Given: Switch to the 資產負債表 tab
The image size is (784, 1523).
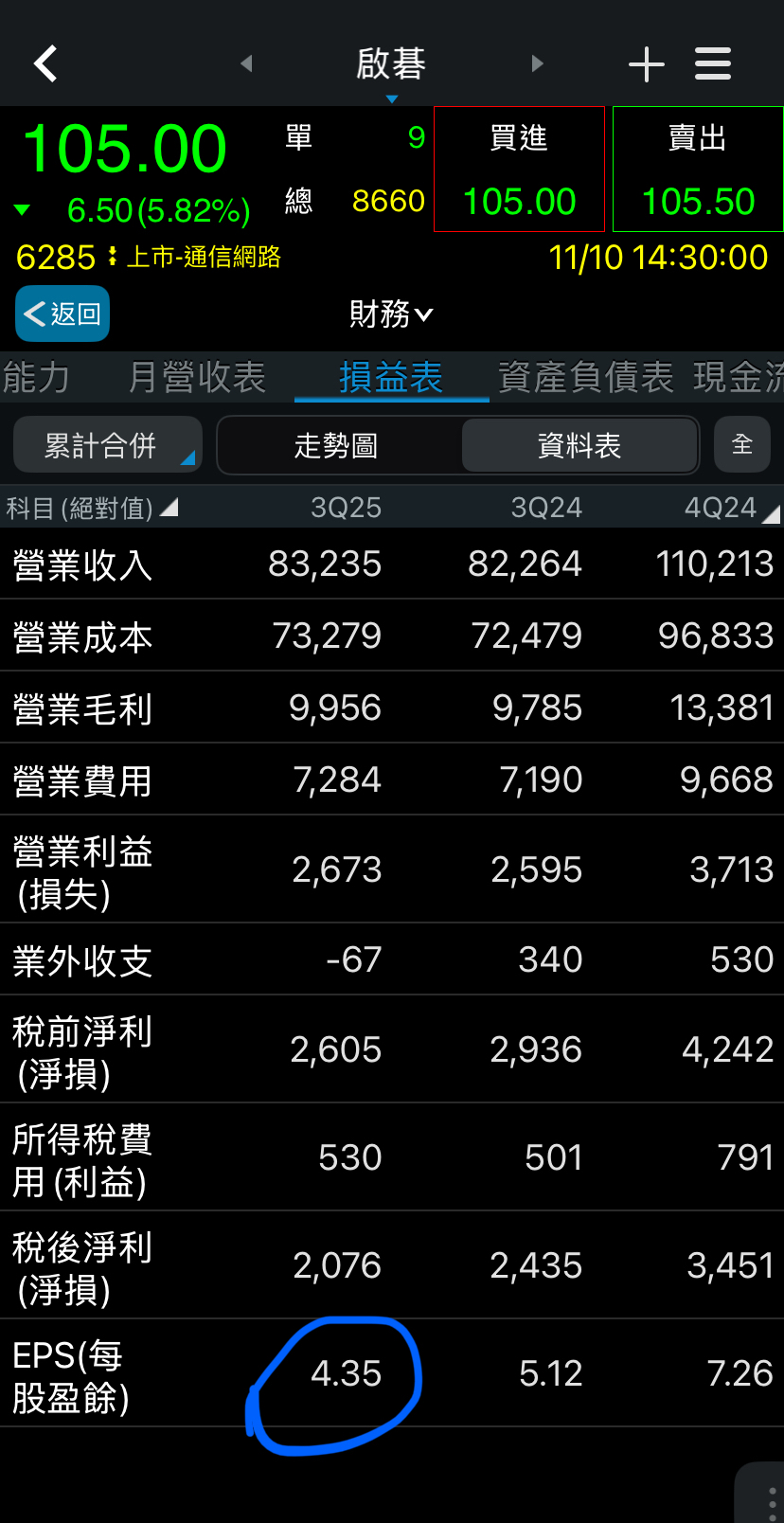Looking at the screenshot, I should coord(585,377).
